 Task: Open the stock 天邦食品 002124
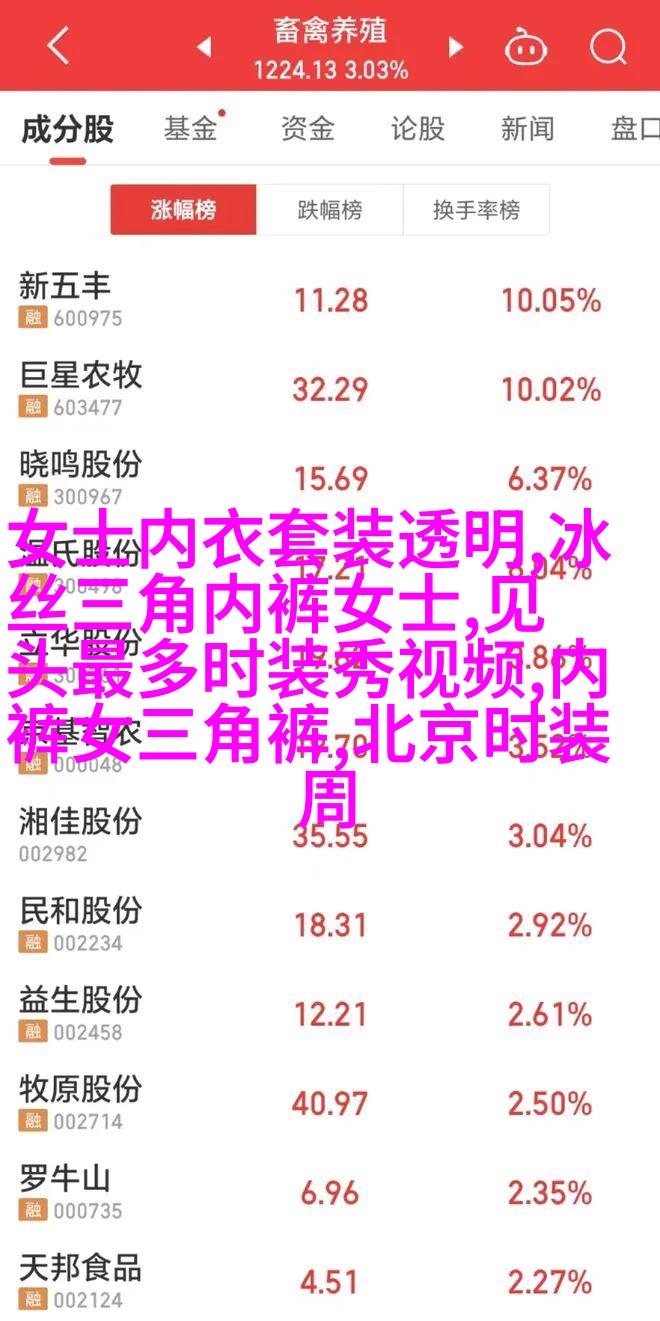point(330,1280)
